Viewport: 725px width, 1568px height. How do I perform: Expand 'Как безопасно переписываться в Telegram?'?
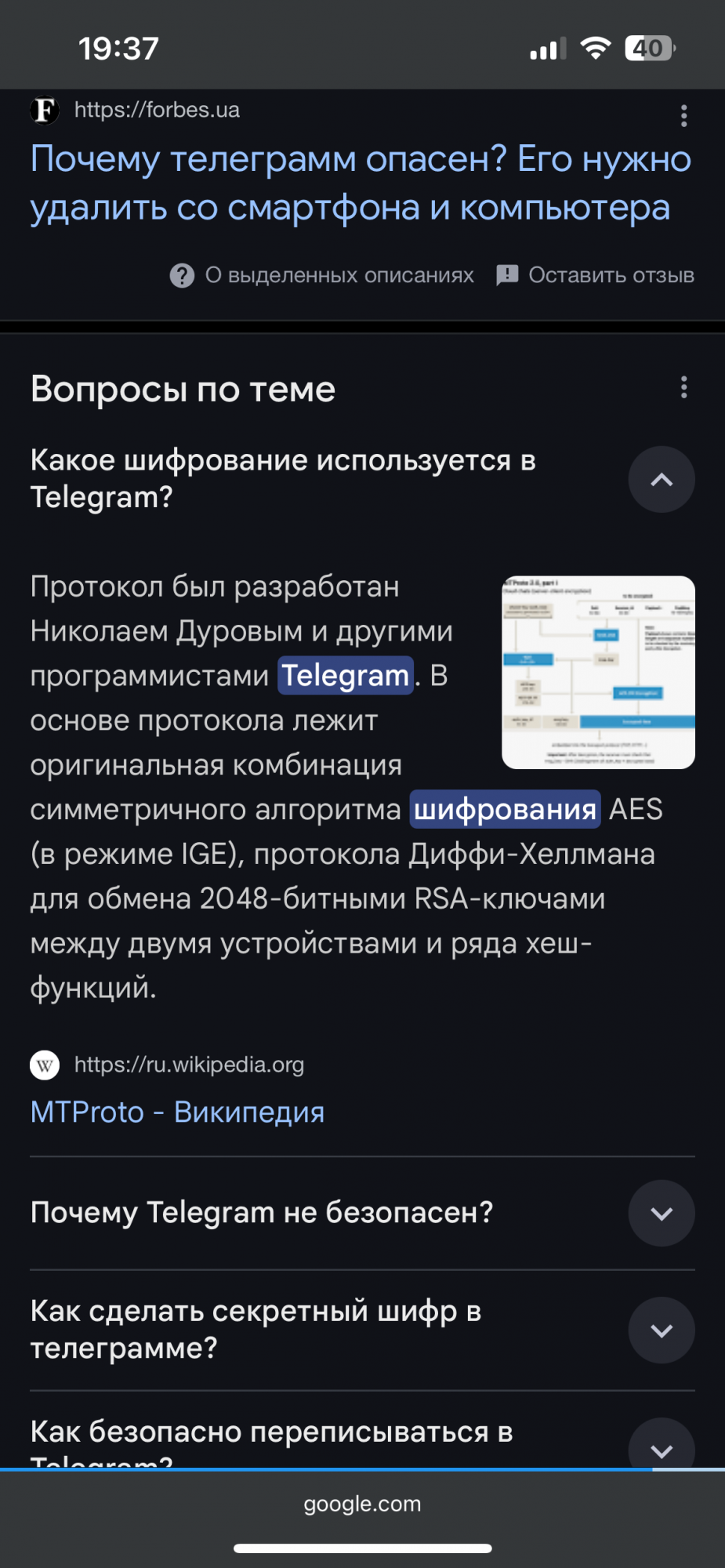pos(661,1446)
